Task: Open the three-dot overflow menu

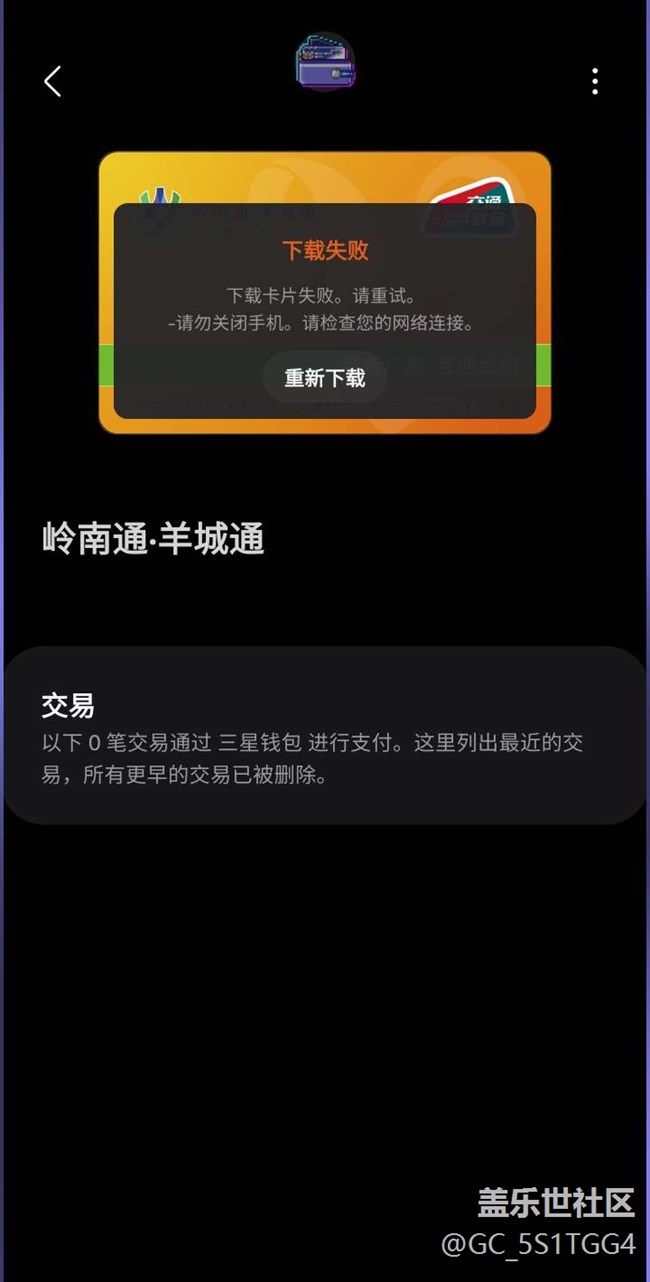Action: [x=595, y=81]
